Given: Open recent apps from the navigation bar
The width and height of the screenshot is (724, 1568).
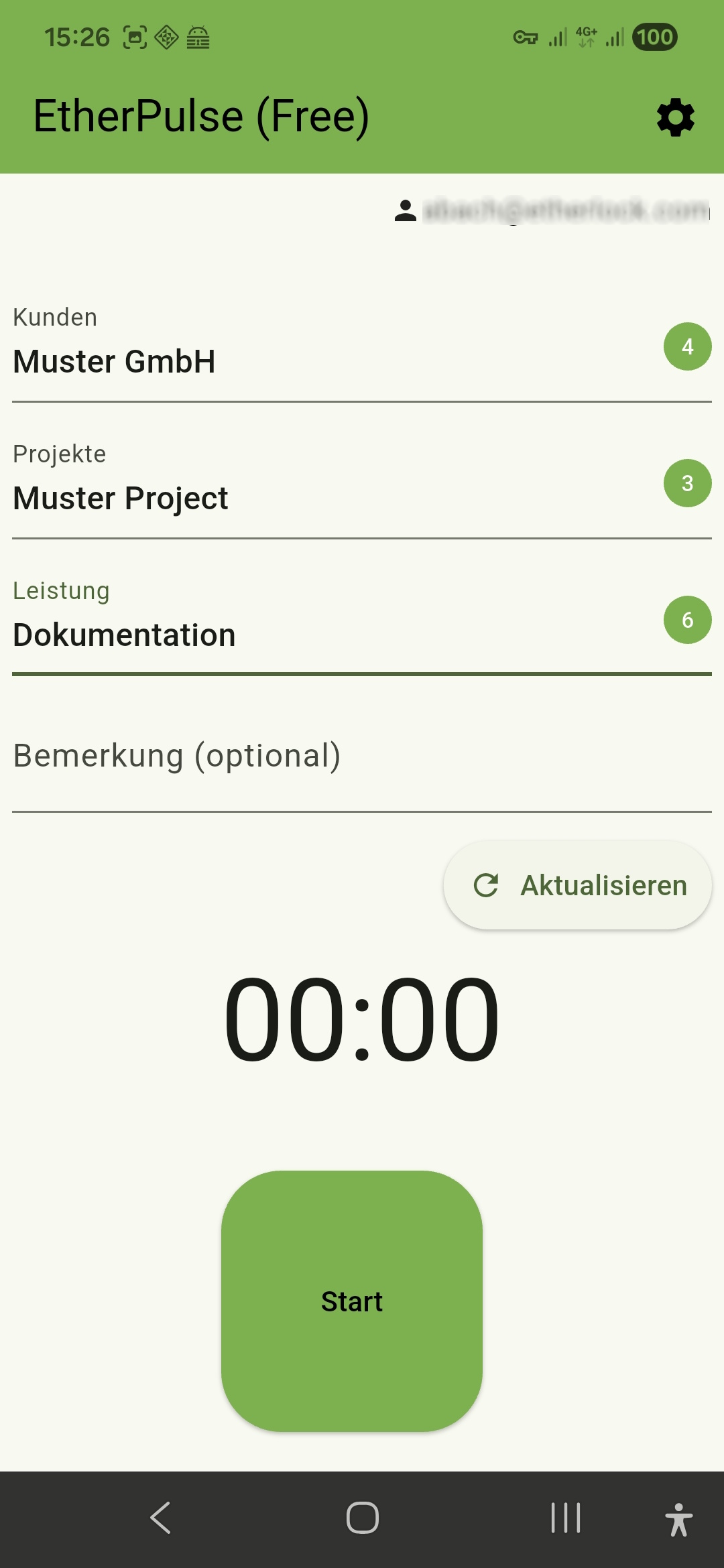Looking at the screenshot, I should (x=565, y=1518).
